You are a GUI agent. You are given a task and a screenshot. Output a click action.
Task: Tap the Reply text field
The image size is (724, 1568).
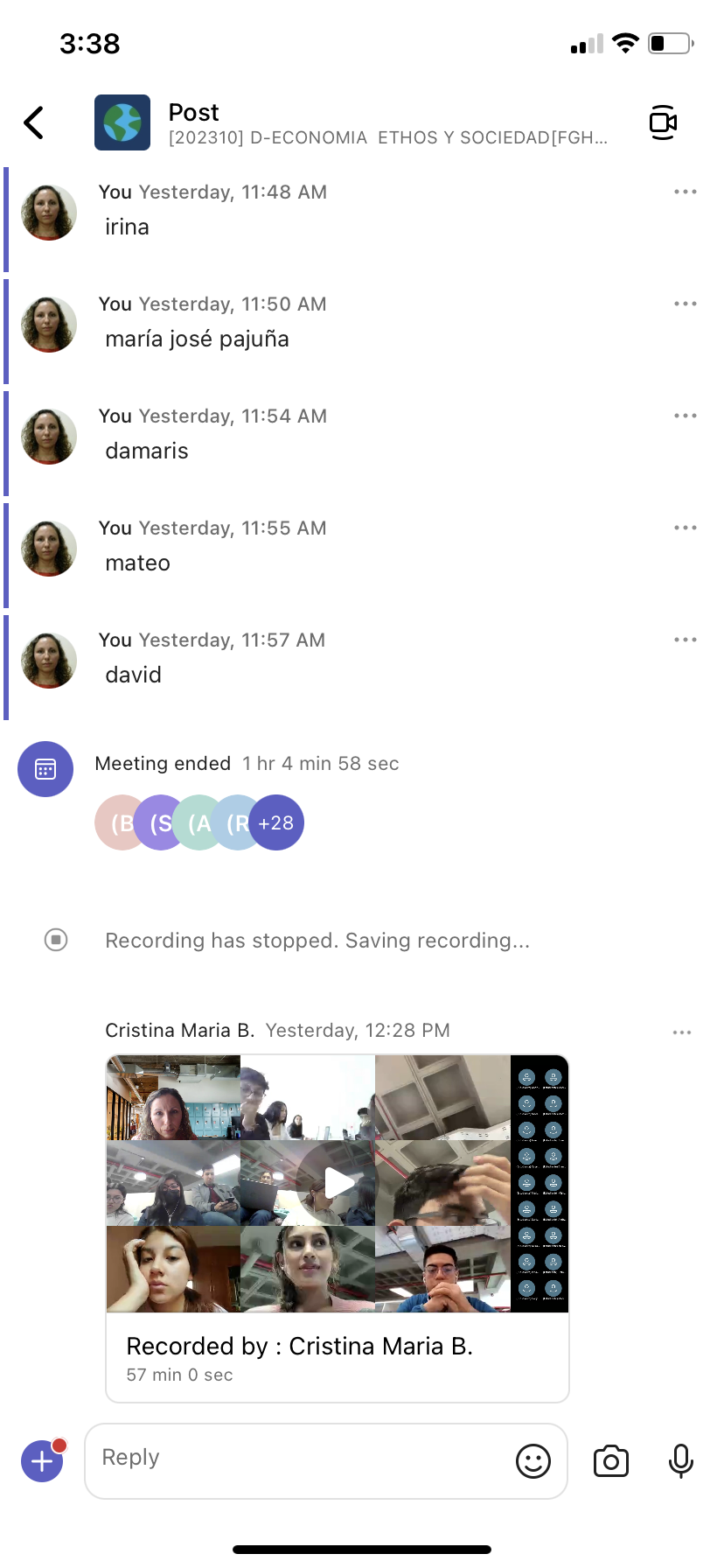pos(297,1458)
